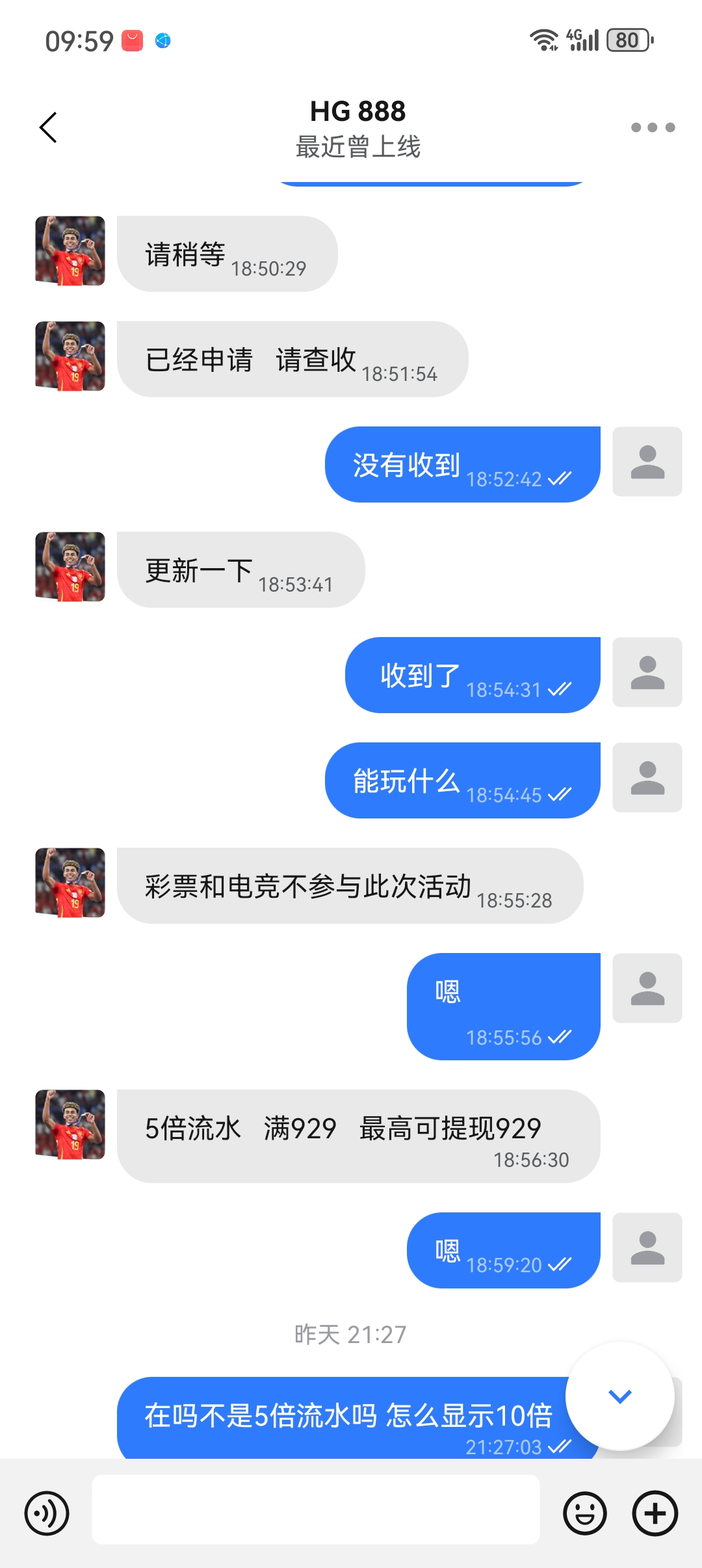Image resolution: width=702 pixels, height=1568 pixels.
Task: Focus the message input field
Action: pyautogui.click(x=316, y=1509)
